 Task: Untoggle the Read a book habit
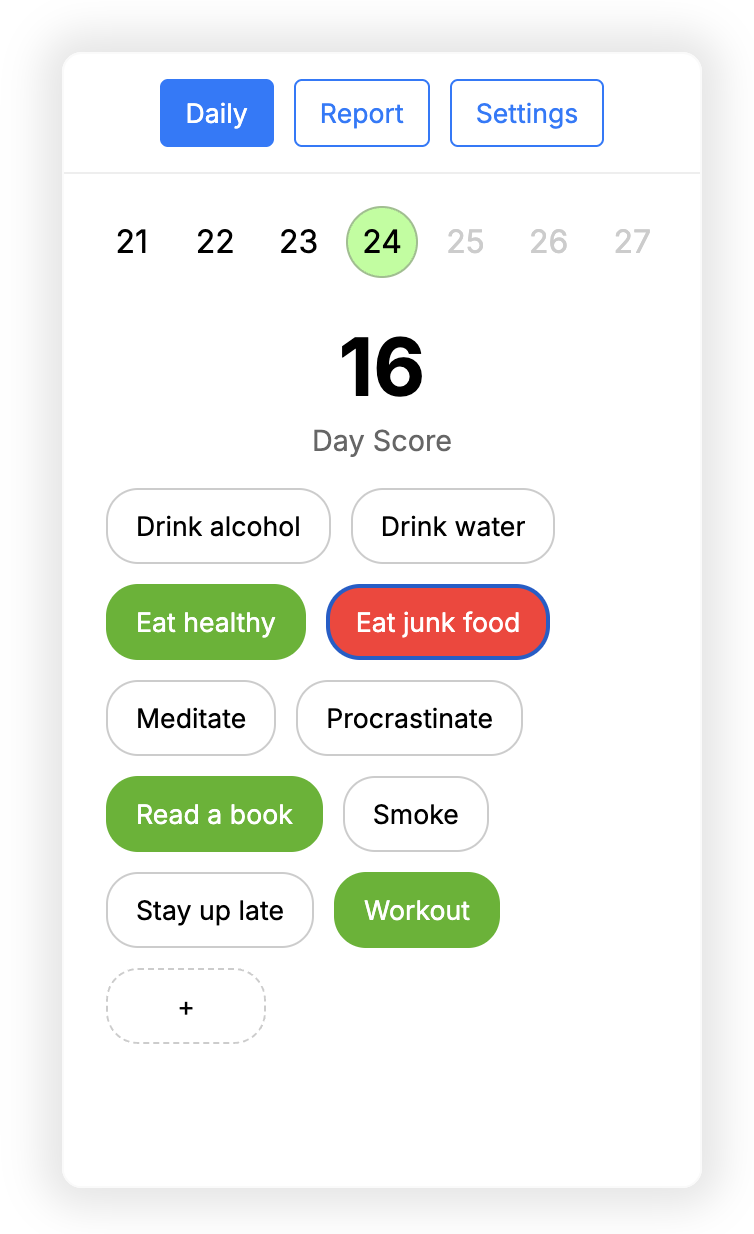(x=214, y=814)
